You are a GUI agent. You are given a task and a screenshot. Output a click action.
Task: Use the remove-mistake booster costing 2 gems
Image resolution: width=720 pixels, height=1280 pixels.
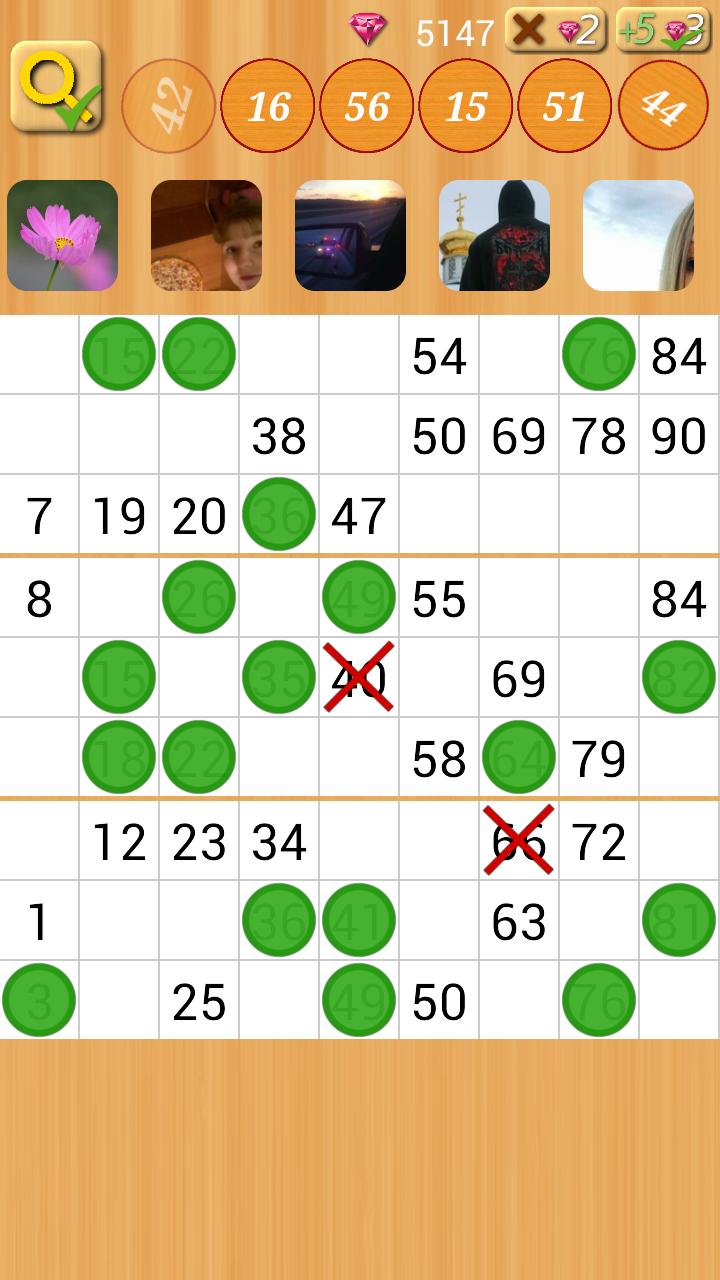pos(555,30)
